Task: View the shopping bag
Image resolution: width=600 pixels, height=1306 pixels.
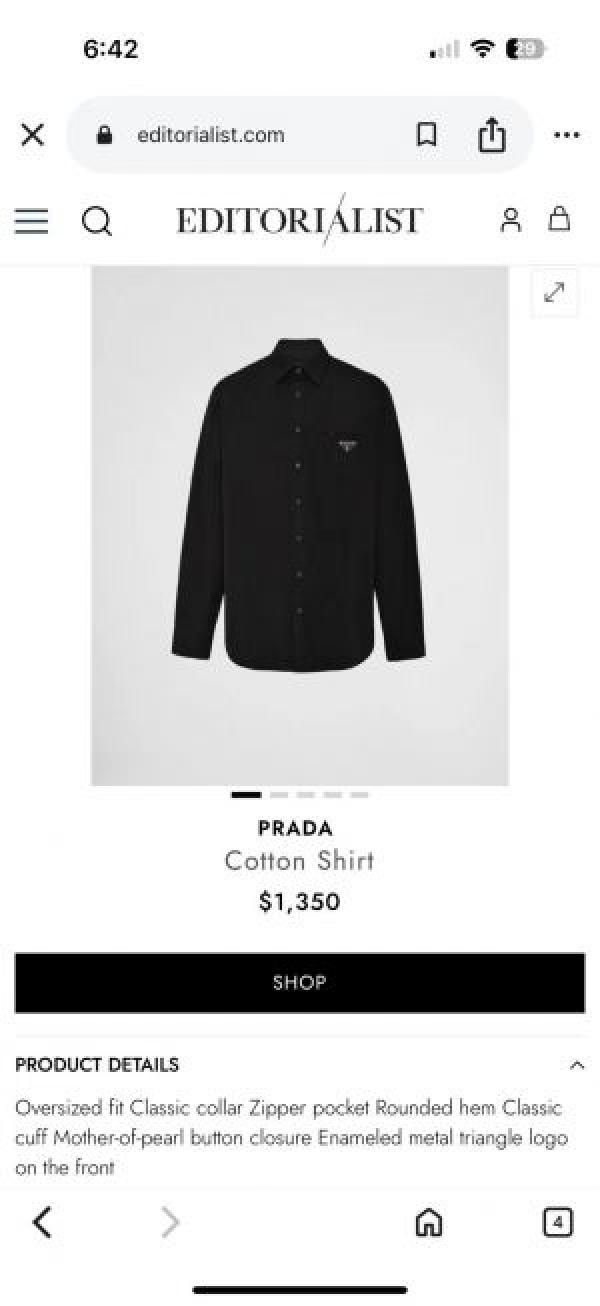Action: point(560,220)
